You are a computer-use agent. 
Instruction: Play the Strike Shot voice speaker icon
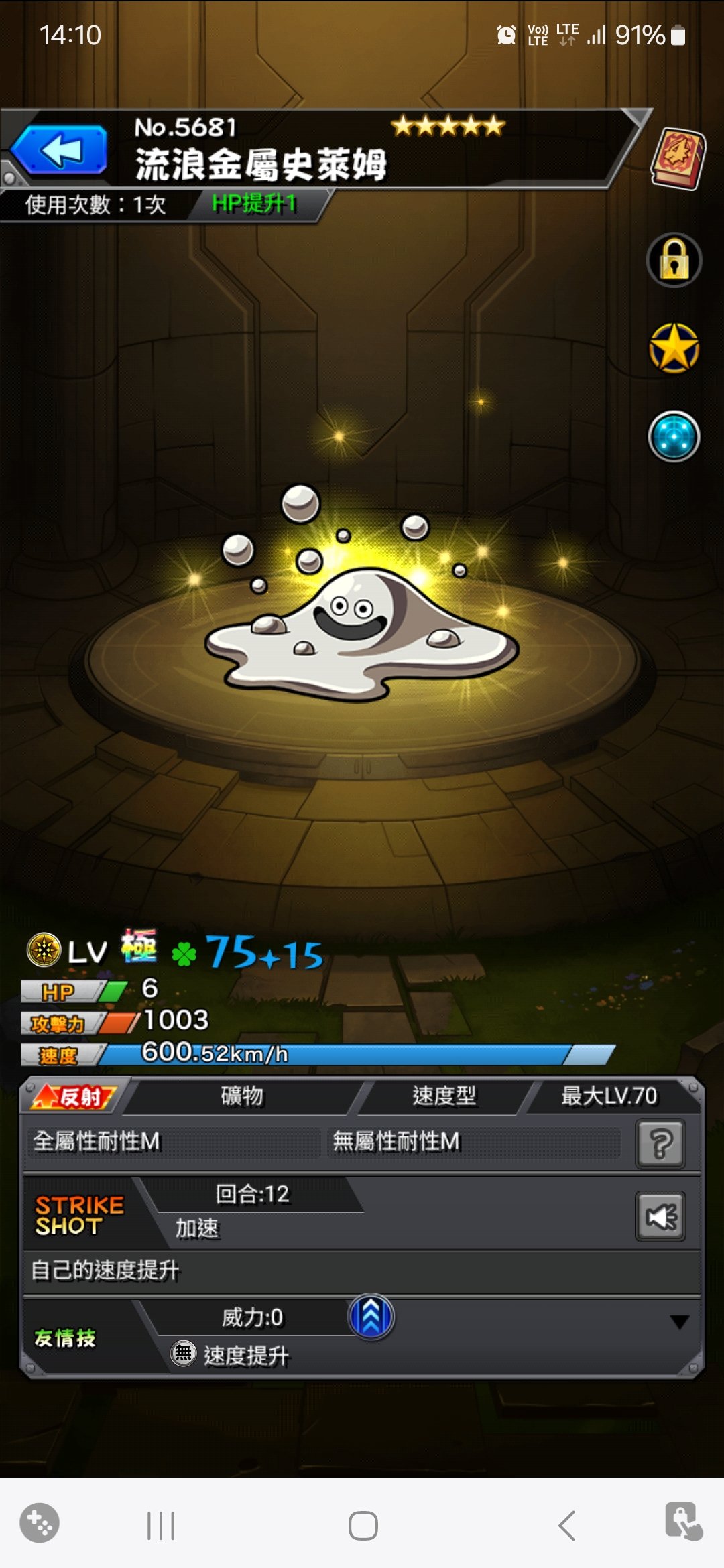coord(661,1216)
